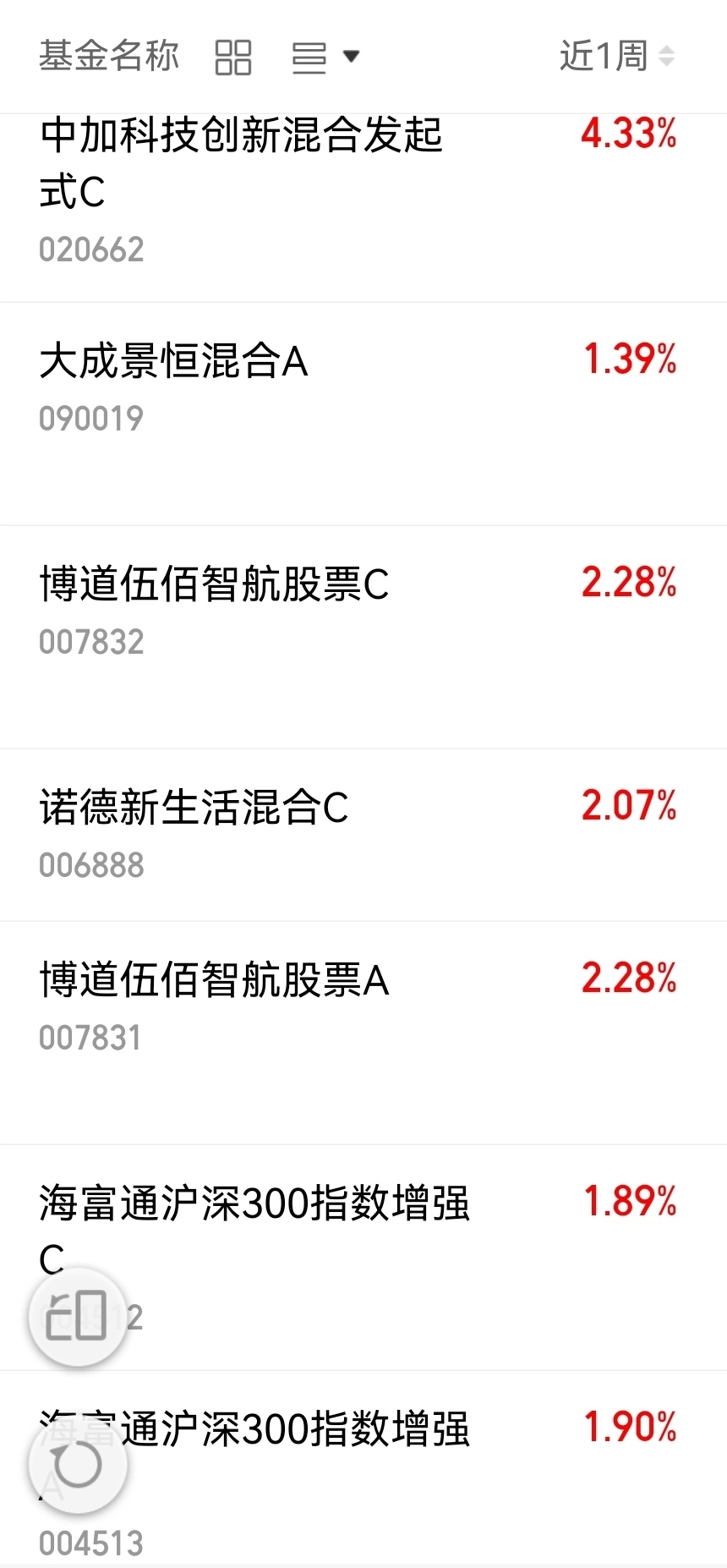
Task: Open 博道伍佰智航股票C fund
Action: coord(363,638)
